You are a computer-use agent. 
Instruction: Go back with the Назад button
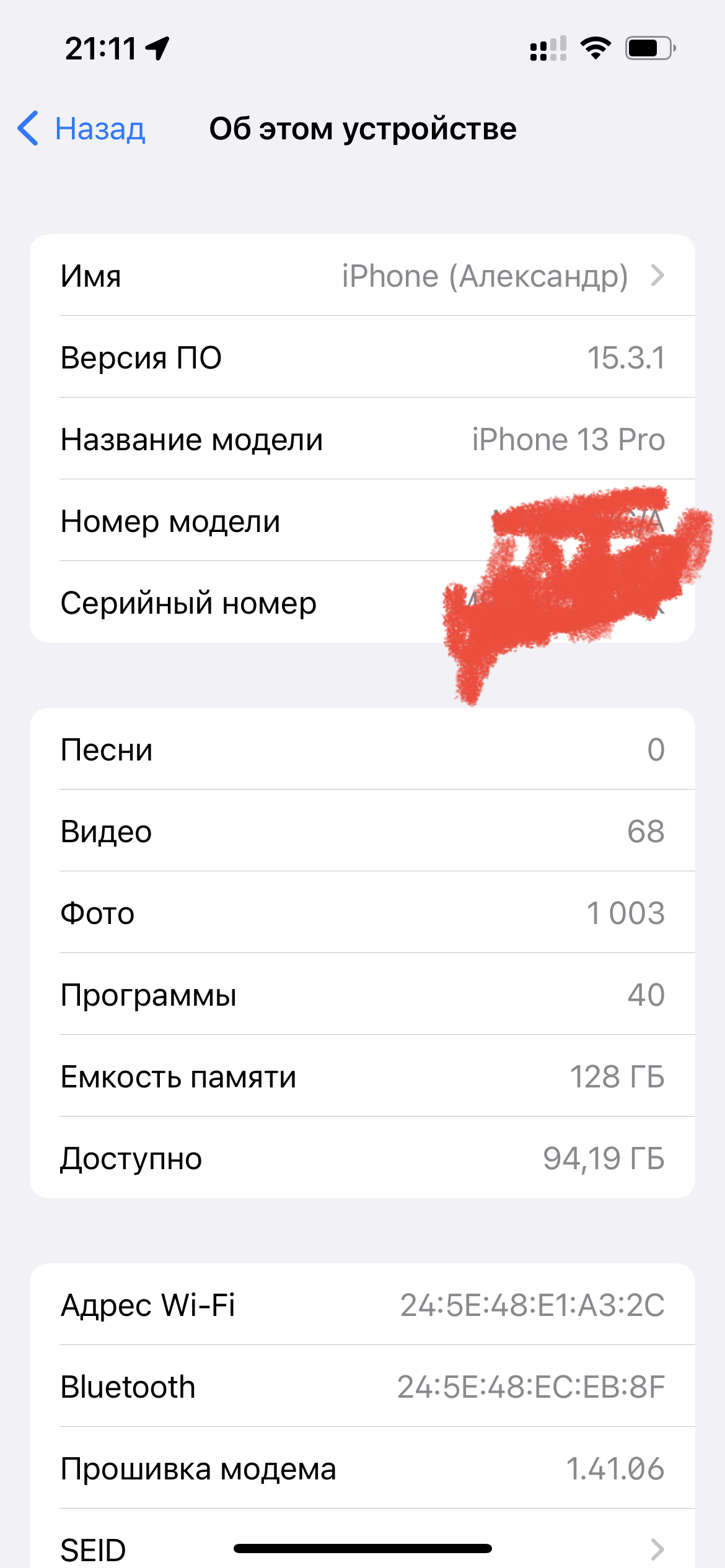(82, 129)
